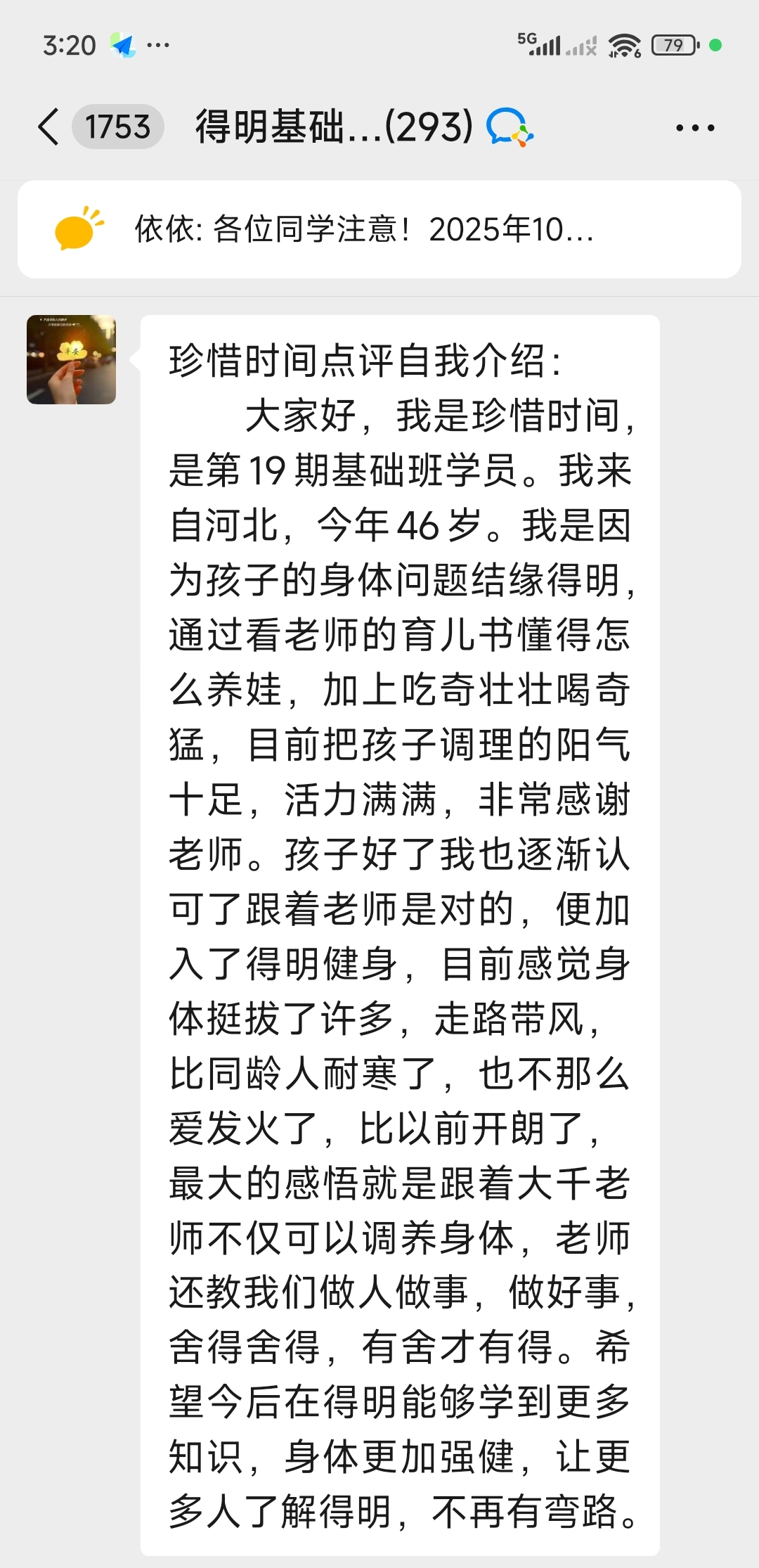Open the sender's profile avatar

71,359
